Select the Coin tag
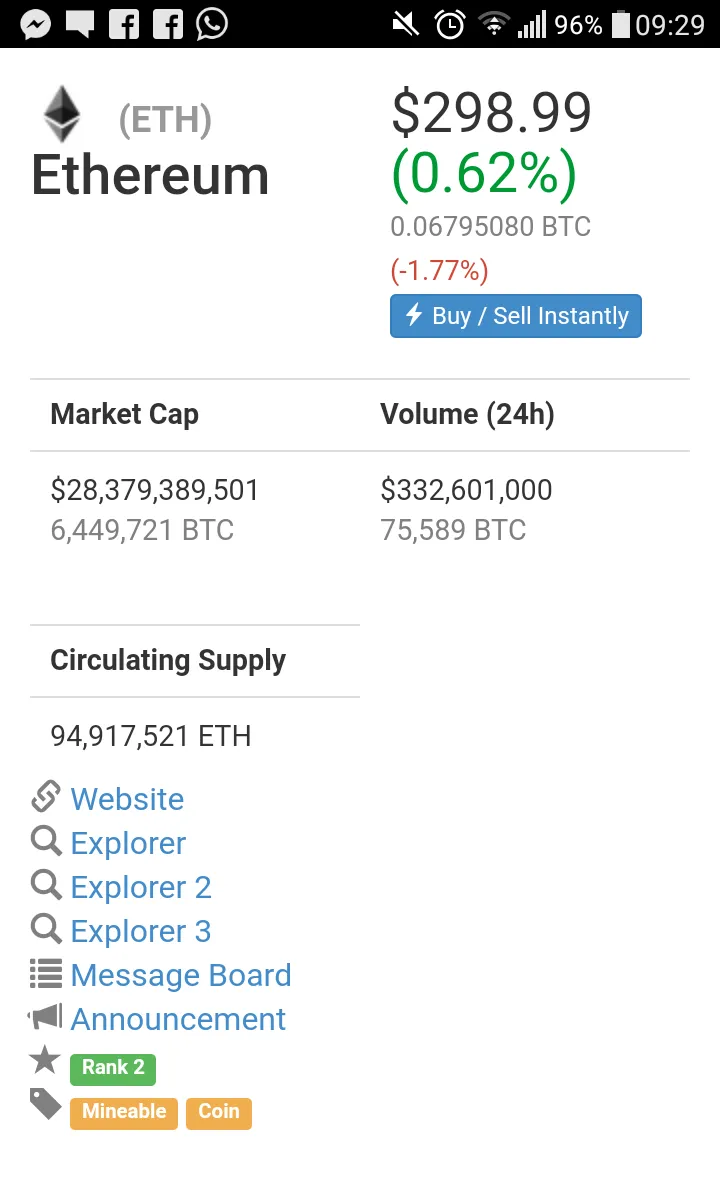This screenshot has height=1184, width=720. [219, 1113]
